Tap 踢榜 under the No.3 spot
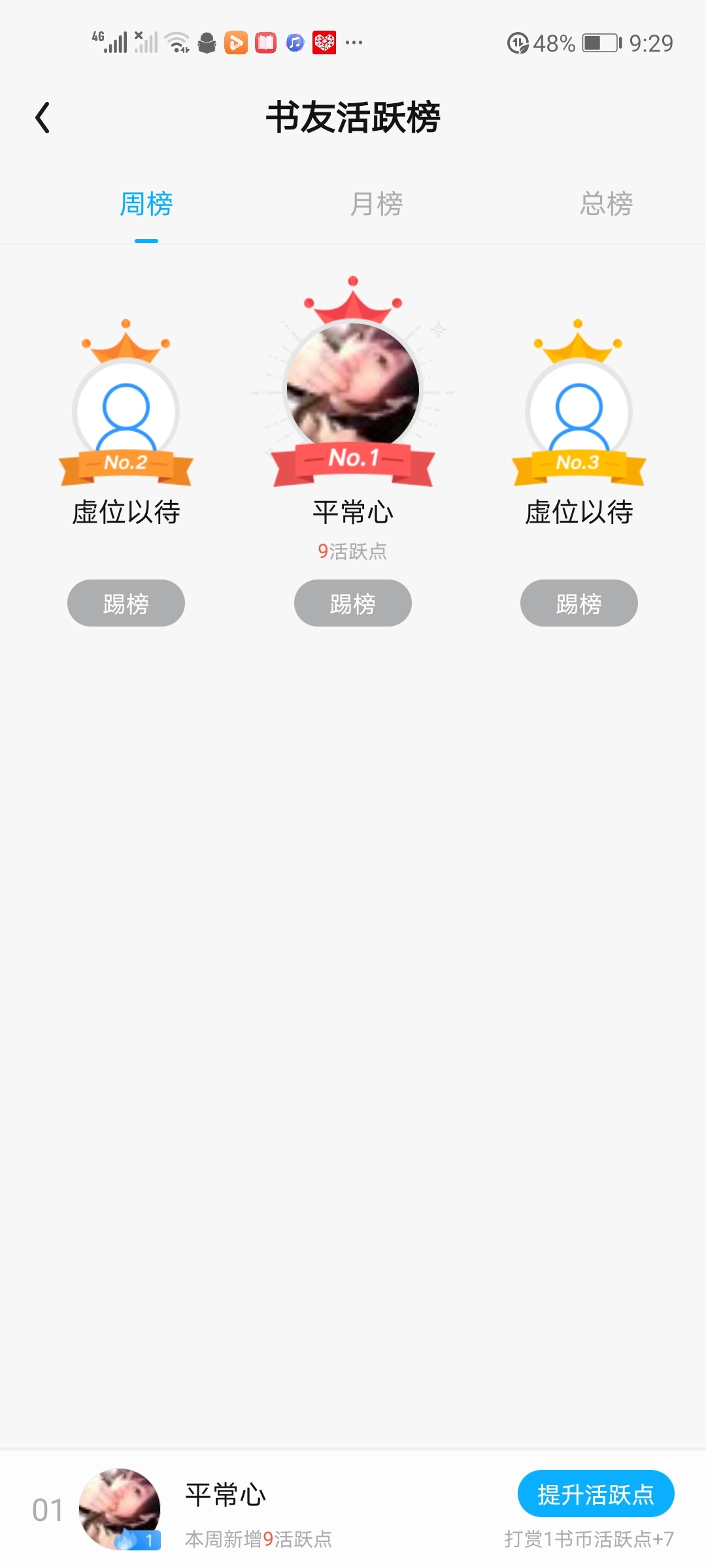This screenshot has width=706, height=1568. [579, 603]
